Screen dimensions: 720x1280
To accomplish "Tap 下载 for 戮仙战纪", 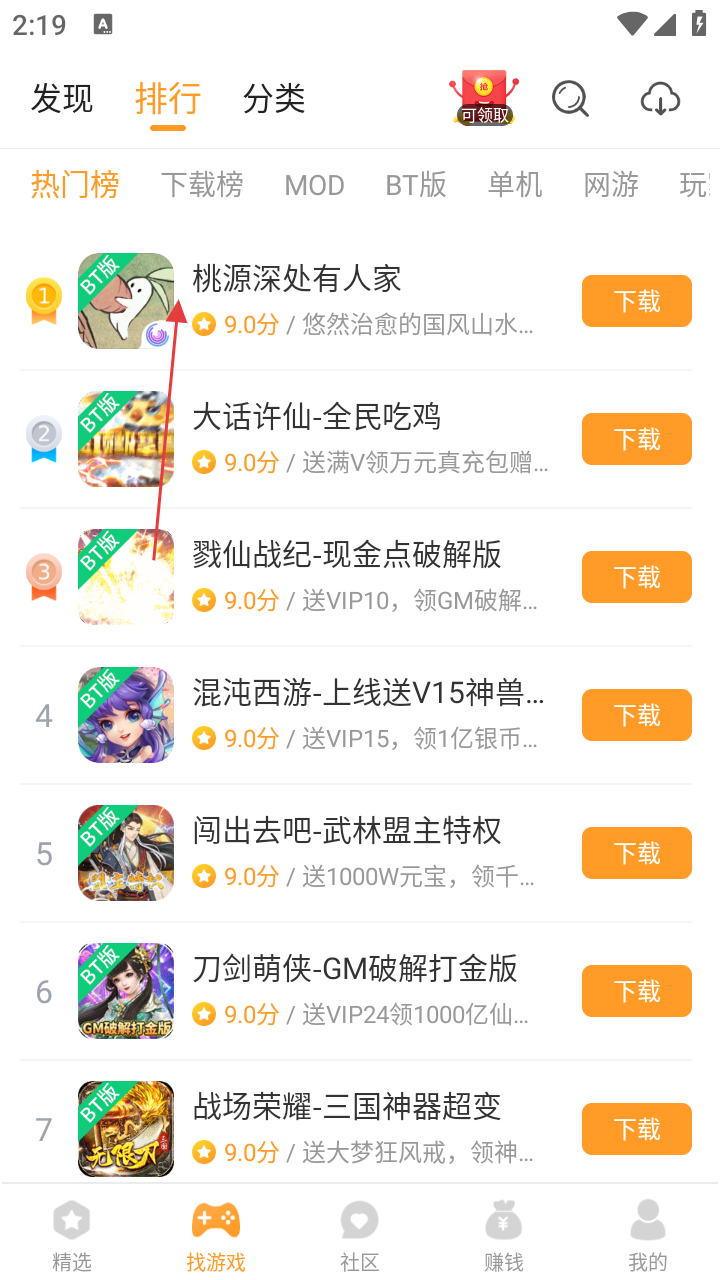I will coord(636,577).
